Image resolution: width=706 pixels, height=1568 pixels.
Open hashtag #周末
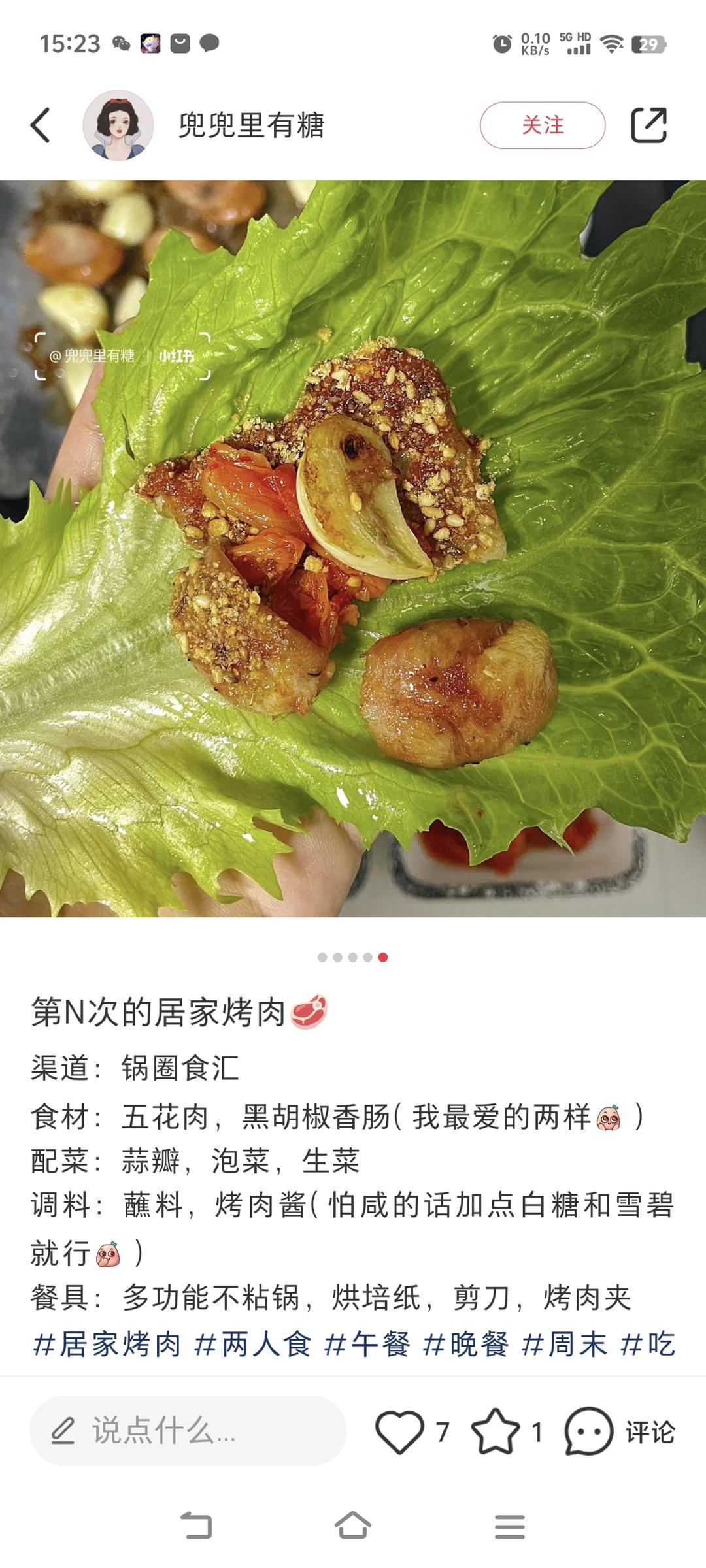coord(565,1345)
